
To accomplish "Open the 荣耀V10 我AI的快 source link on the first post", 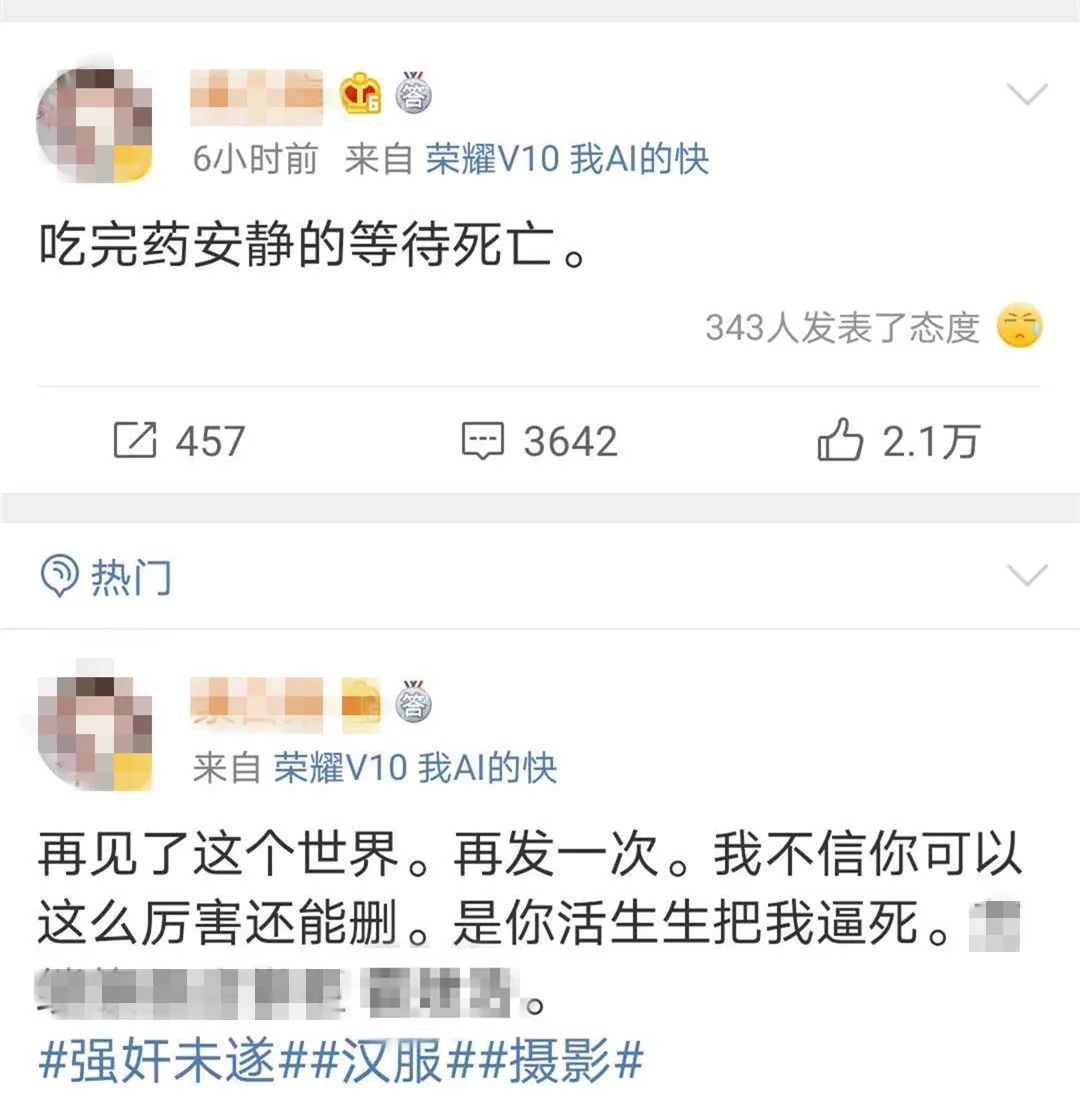I will click(x=567, y=159).
